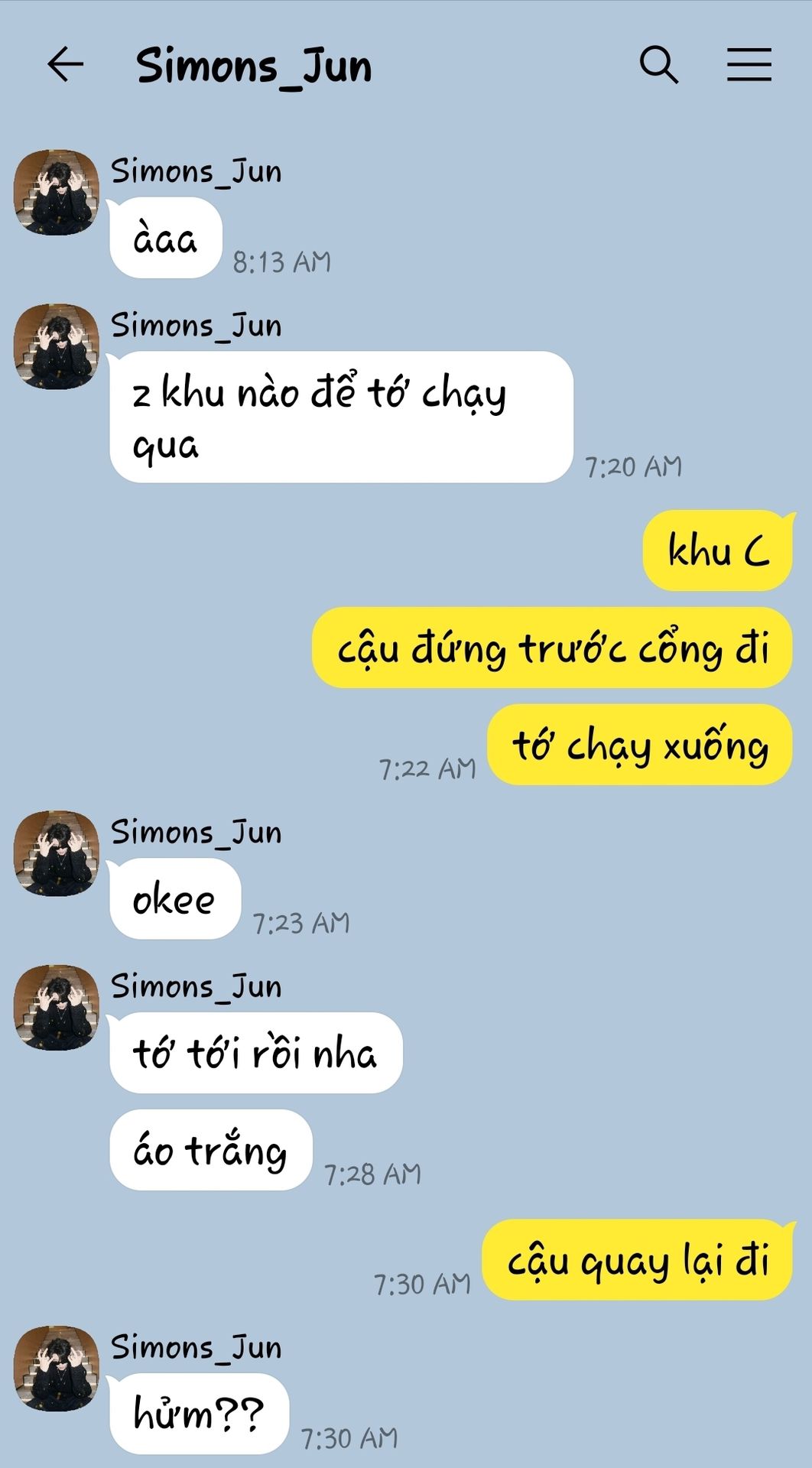View profile picture next to 'okee' message
Image resolution: width=812 pixels, height=1468 pixels.
57,853
